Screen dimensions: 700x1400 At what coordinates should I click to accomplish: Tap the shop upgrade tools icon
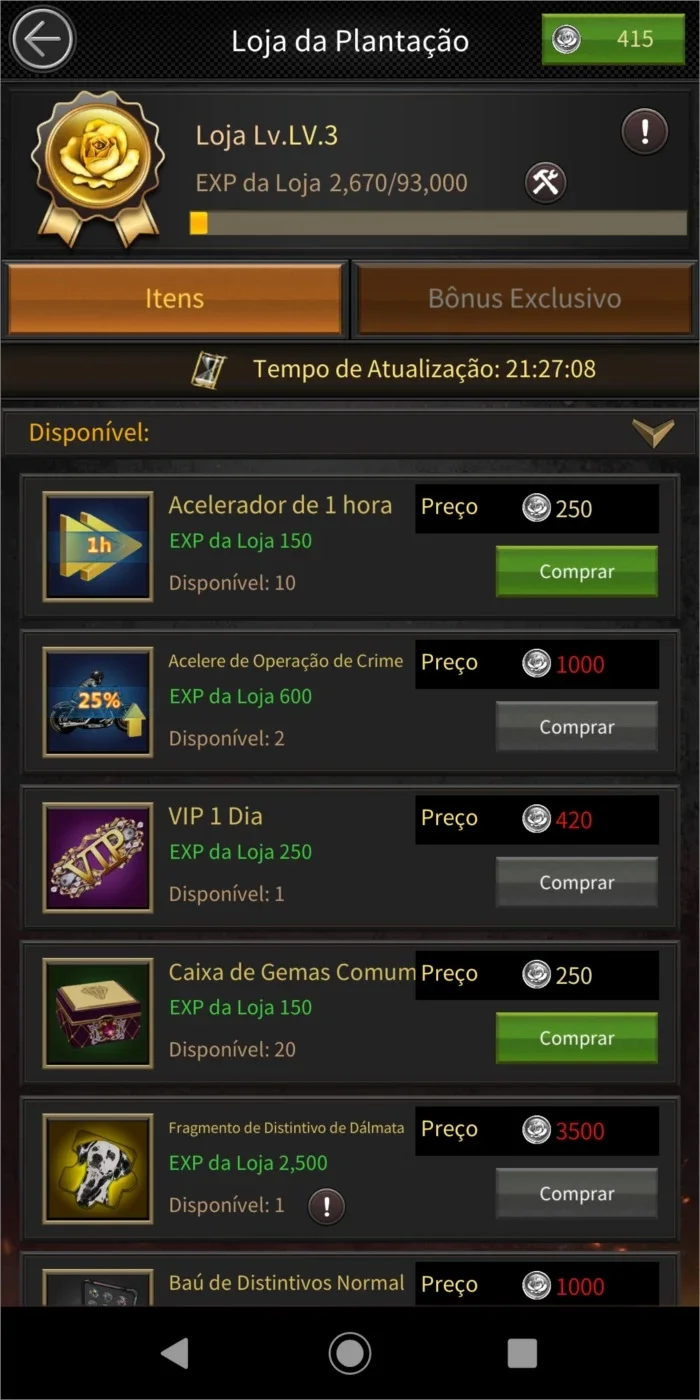pyautogui.click(x=546, y=182)
